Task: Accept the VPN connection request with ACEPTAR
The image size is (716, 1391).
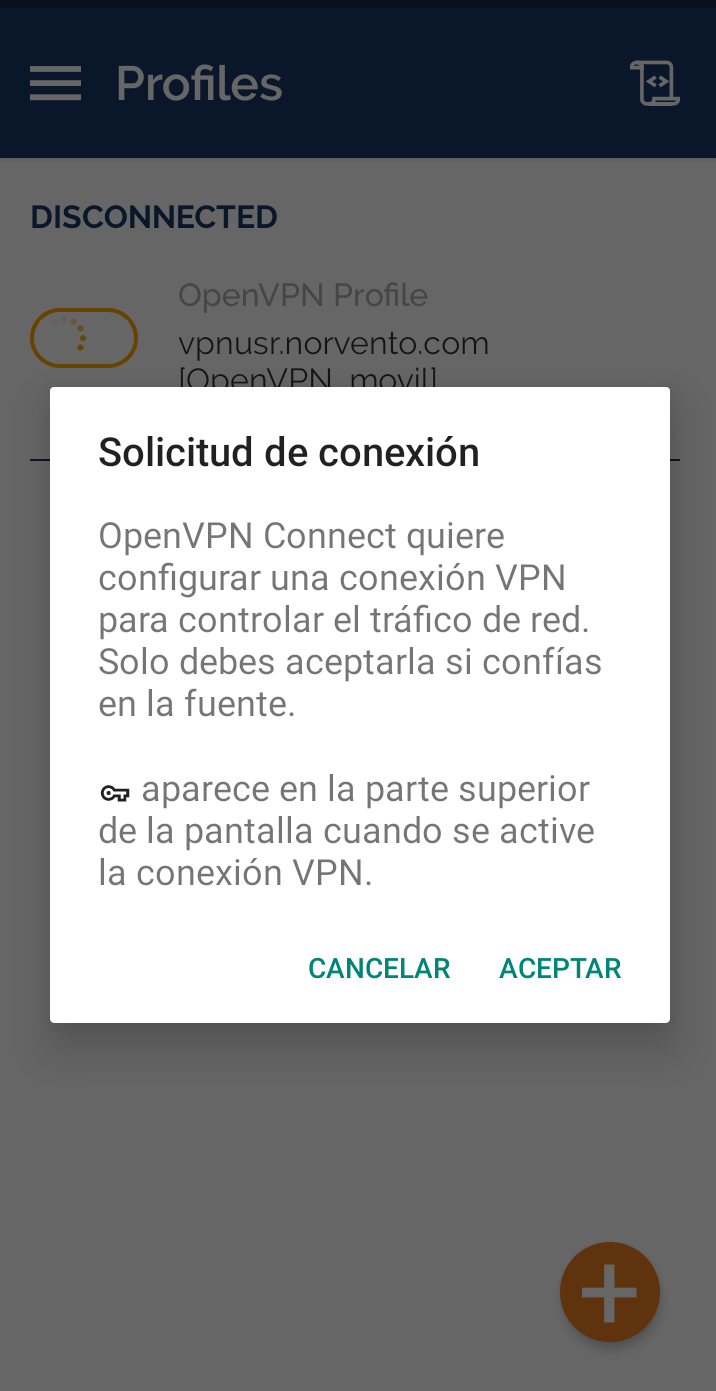Action: [x=560, y=968]
